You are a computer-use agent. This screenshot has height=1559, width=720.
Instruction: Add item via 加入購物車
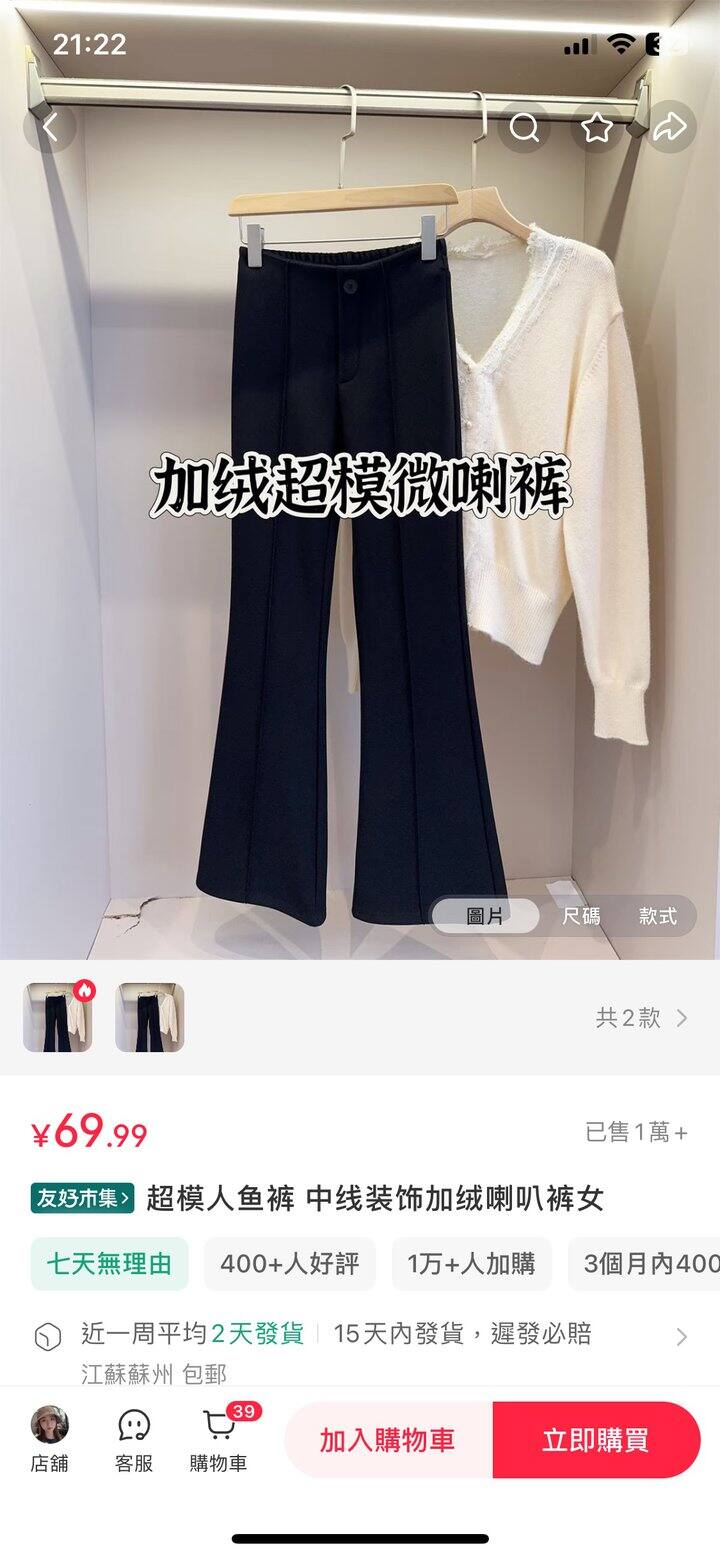(x=388, y=1440)
